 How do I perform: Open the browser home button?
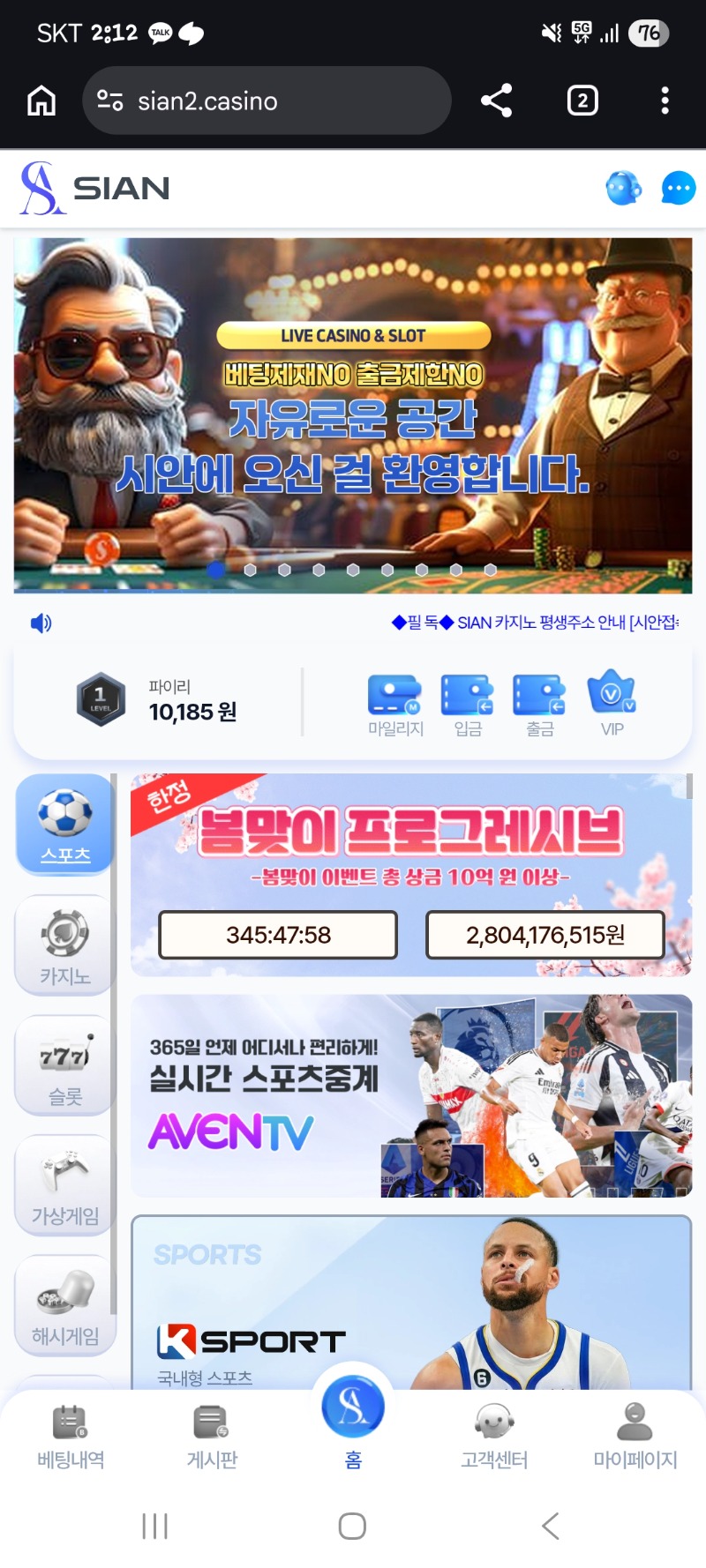point(41,101)
